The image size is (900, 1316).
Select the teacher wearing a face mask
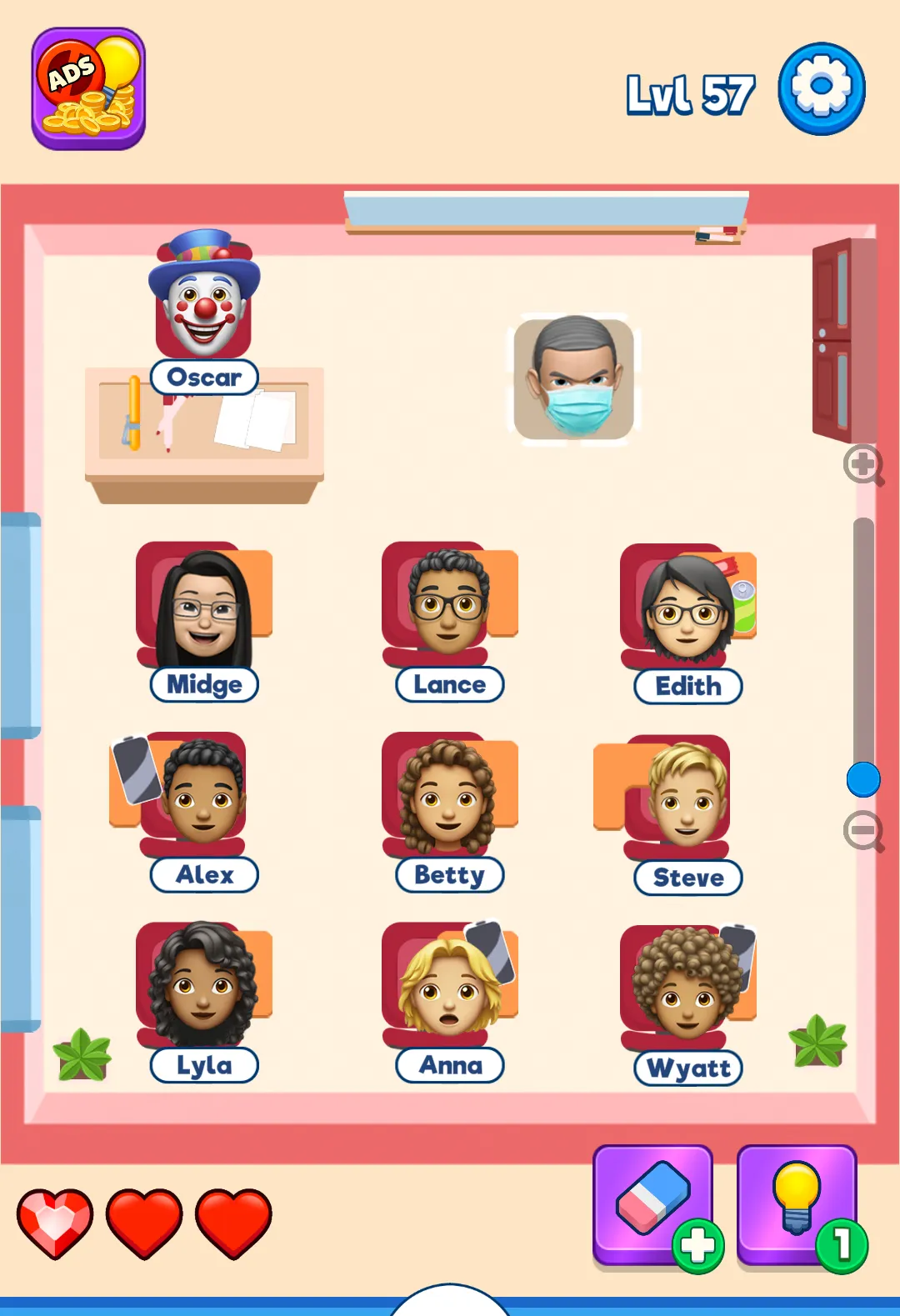point(574,378)
